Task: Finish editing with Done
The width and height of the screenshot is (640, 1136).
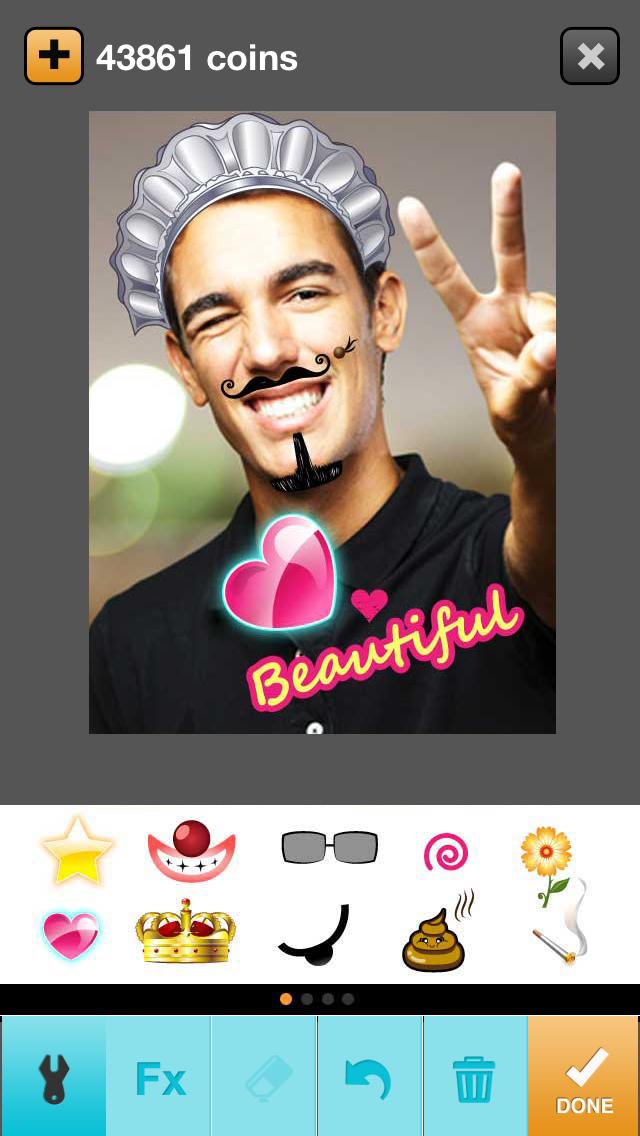Action: pos(584,1077)
